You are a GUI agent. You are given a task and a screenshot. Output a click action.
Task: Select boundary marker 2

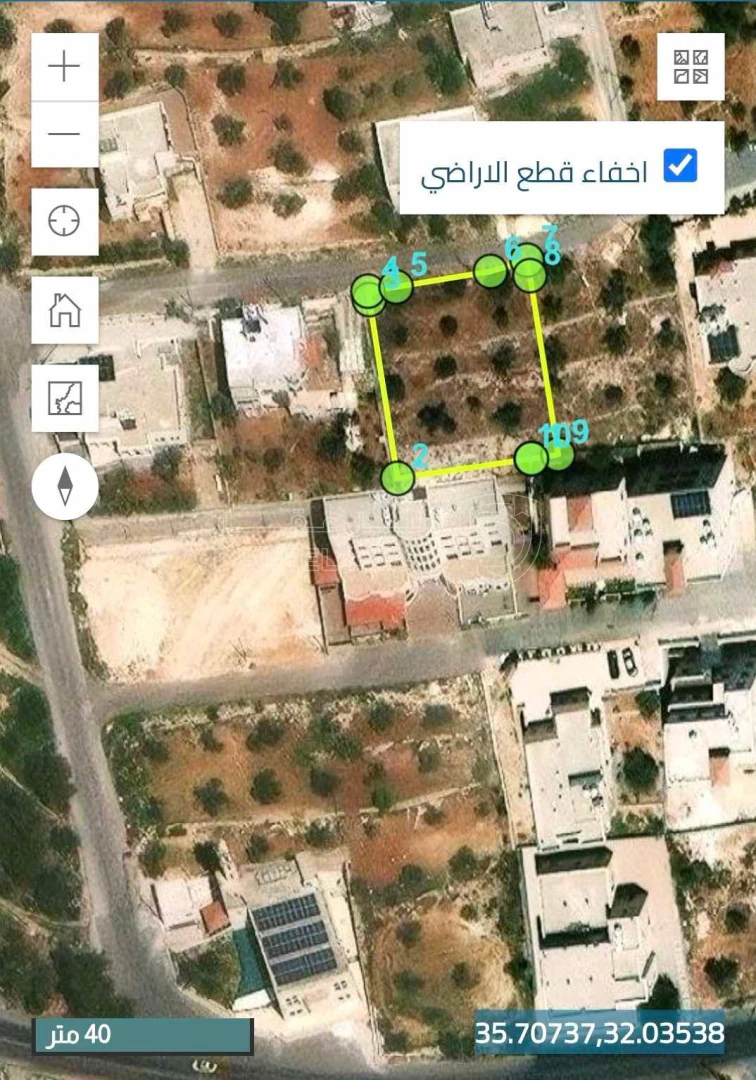pyautogui.click(x=397, y=480)
